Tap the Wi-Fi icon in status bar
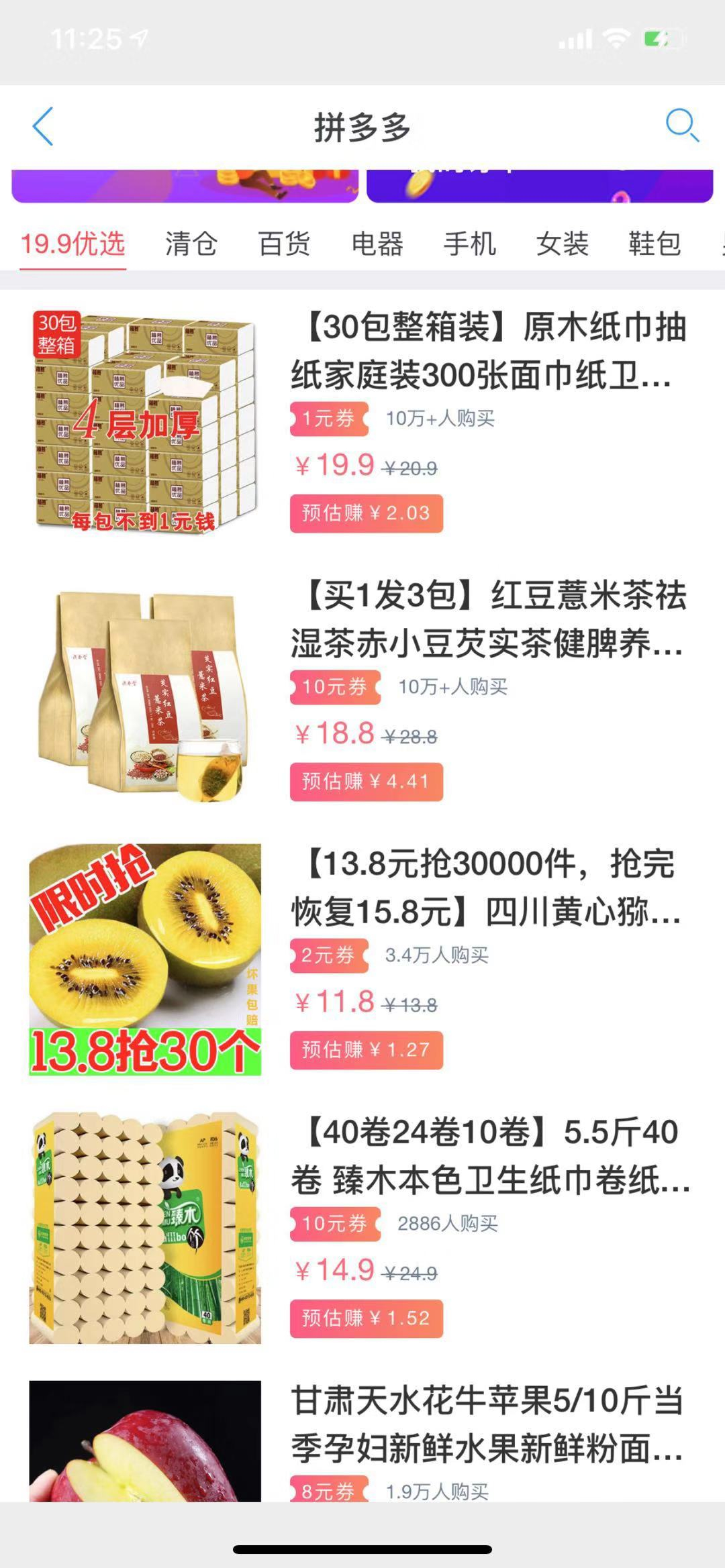This screenshot has height=1568, width=725. tap(617, 40)
